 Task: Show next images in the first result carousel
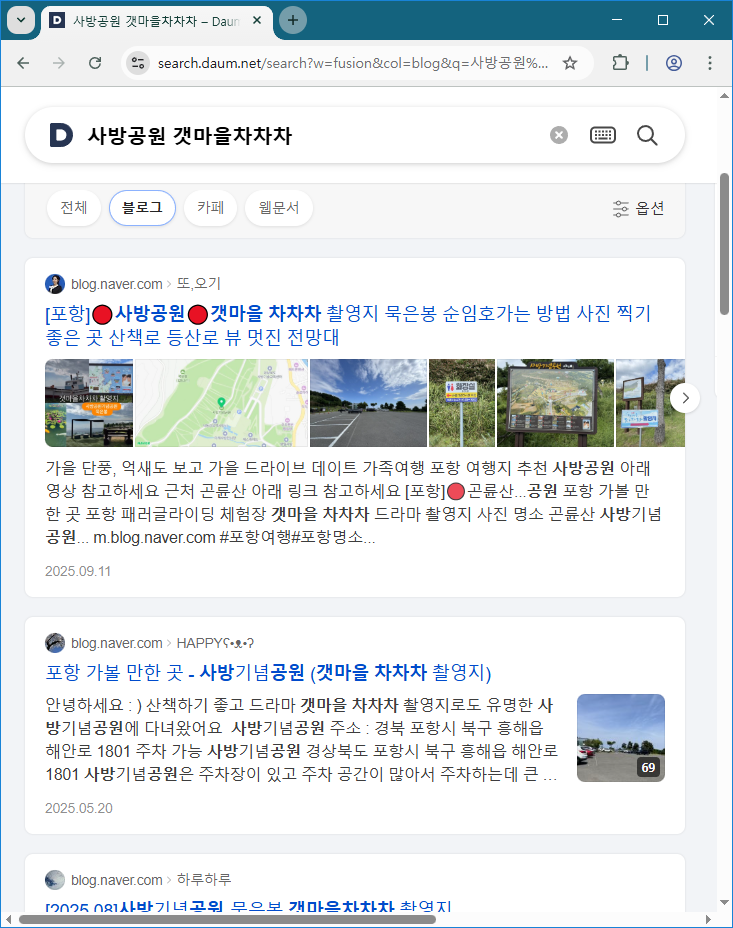[685, 398]
